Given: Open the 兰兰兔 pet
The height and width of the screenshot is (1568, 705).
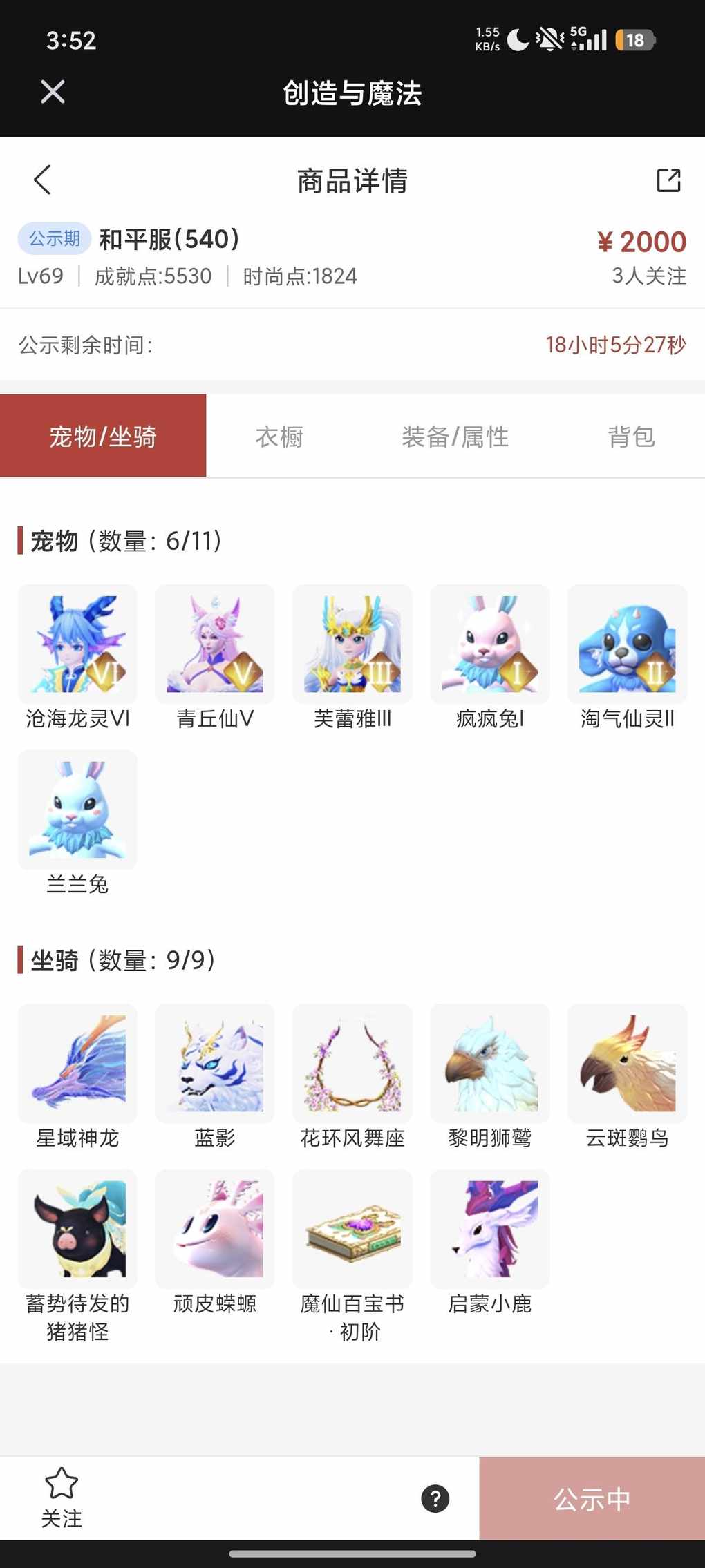Looking at the screenshot, I should tap(77, 810).
